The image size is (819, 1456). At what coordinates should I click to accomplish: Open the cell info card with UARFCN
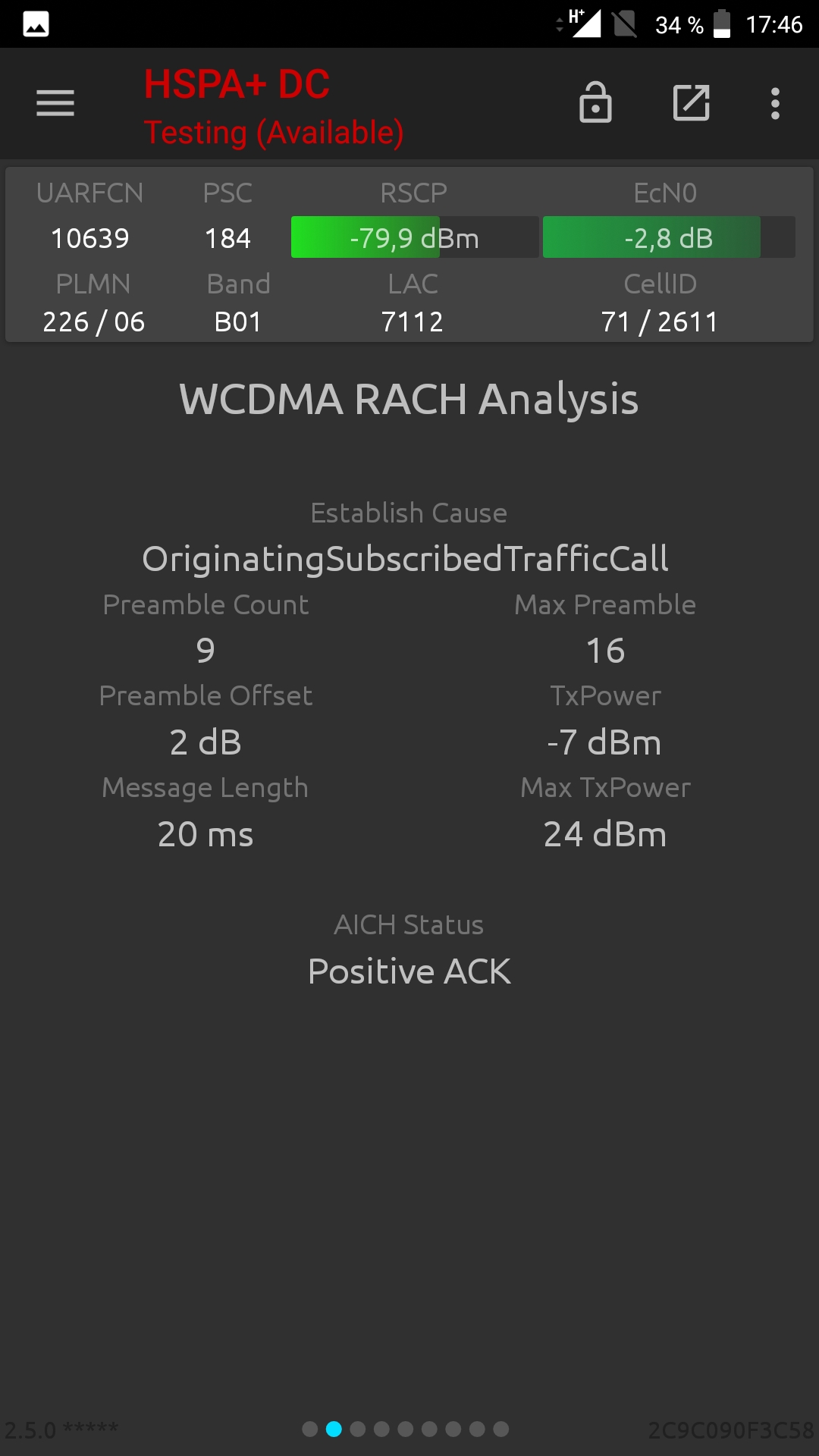[409, 255]
